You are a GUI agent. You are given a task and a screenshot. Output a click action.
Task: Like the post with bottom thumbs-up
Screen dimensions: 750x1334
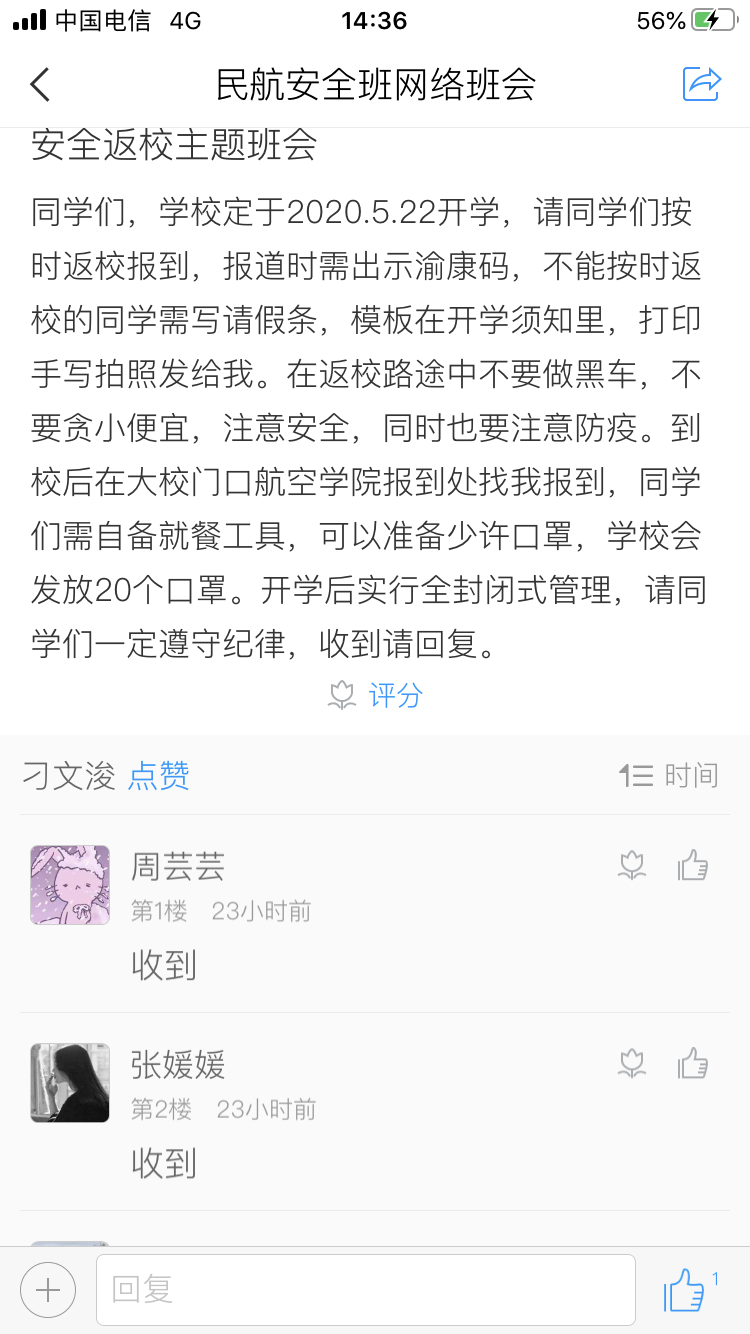pos(686,1290)
